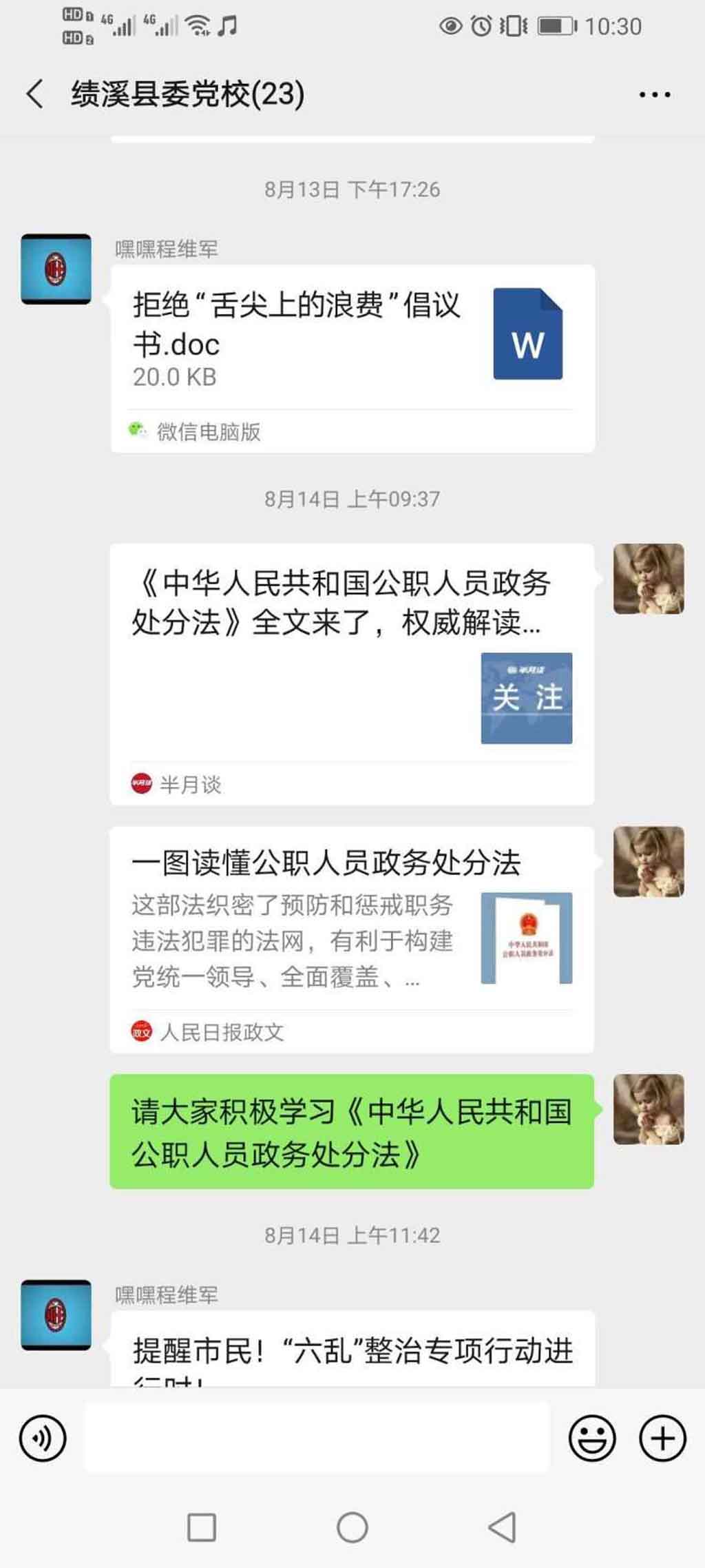Switch to voice message input
Viewport: 705px width, 1568px height.
click(x=43, y=1438)
